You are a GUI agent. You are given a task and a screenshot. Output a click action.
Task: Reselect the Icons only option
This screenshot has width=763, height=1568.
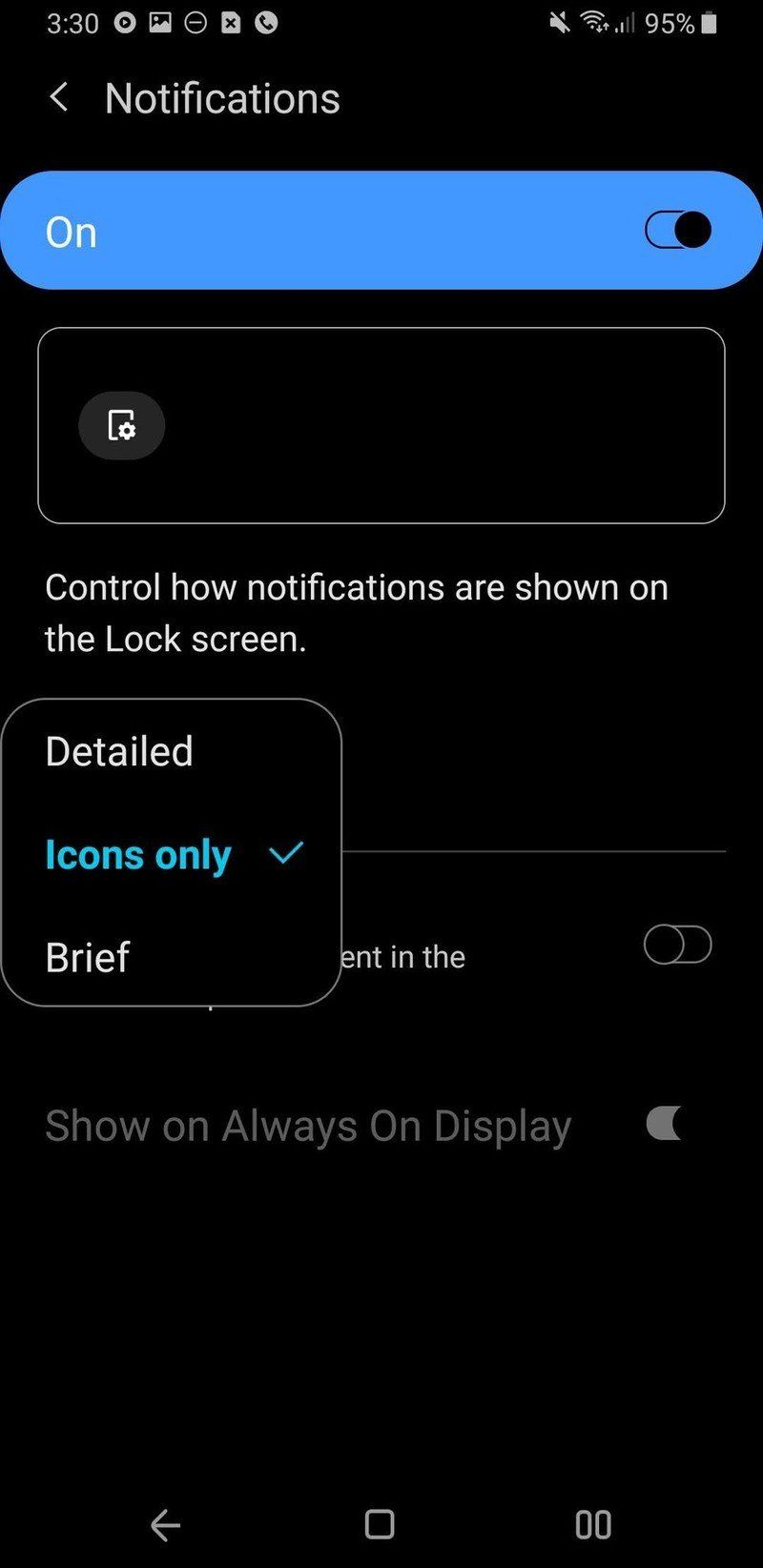pos(137,854)
